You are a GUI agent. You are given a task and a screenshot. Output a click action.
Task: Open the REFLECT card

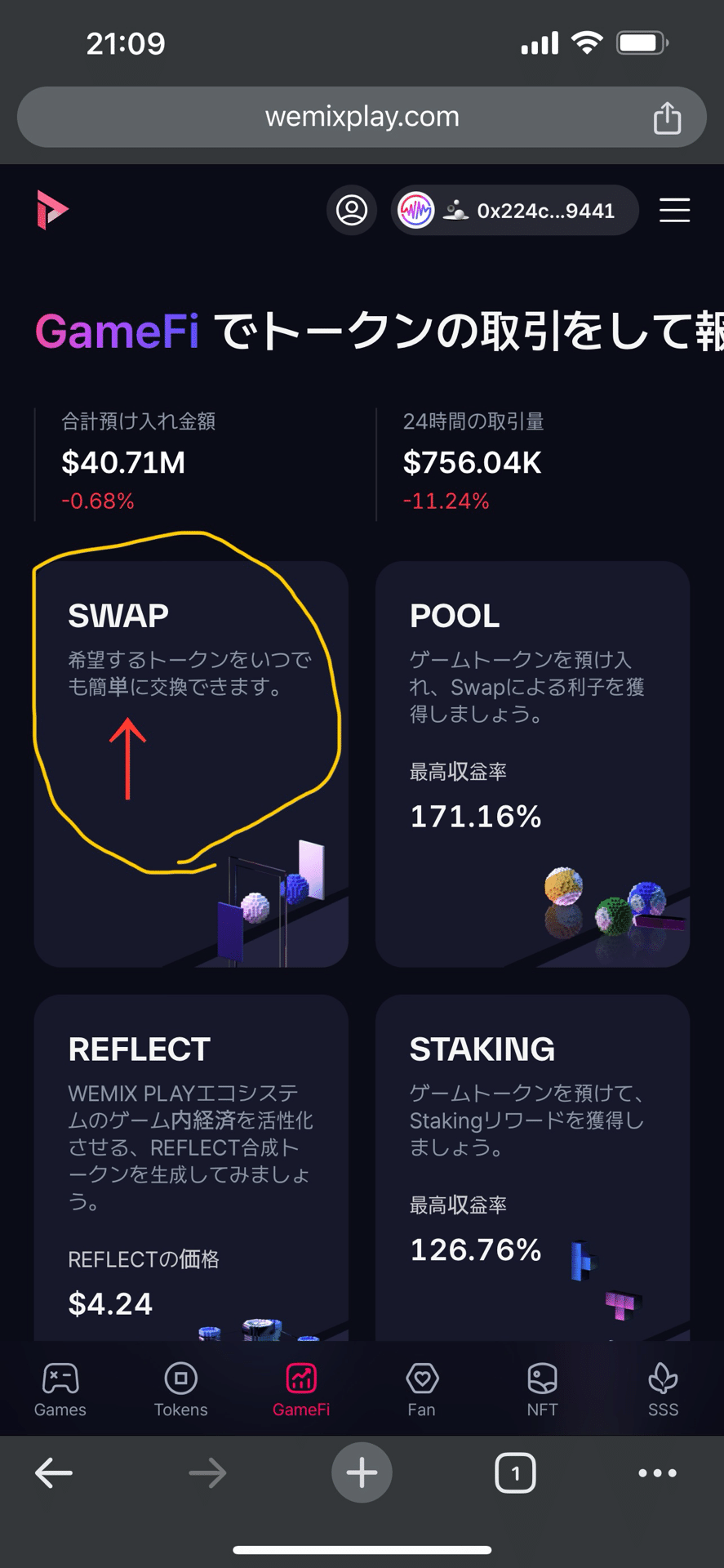pos(191,1168)
